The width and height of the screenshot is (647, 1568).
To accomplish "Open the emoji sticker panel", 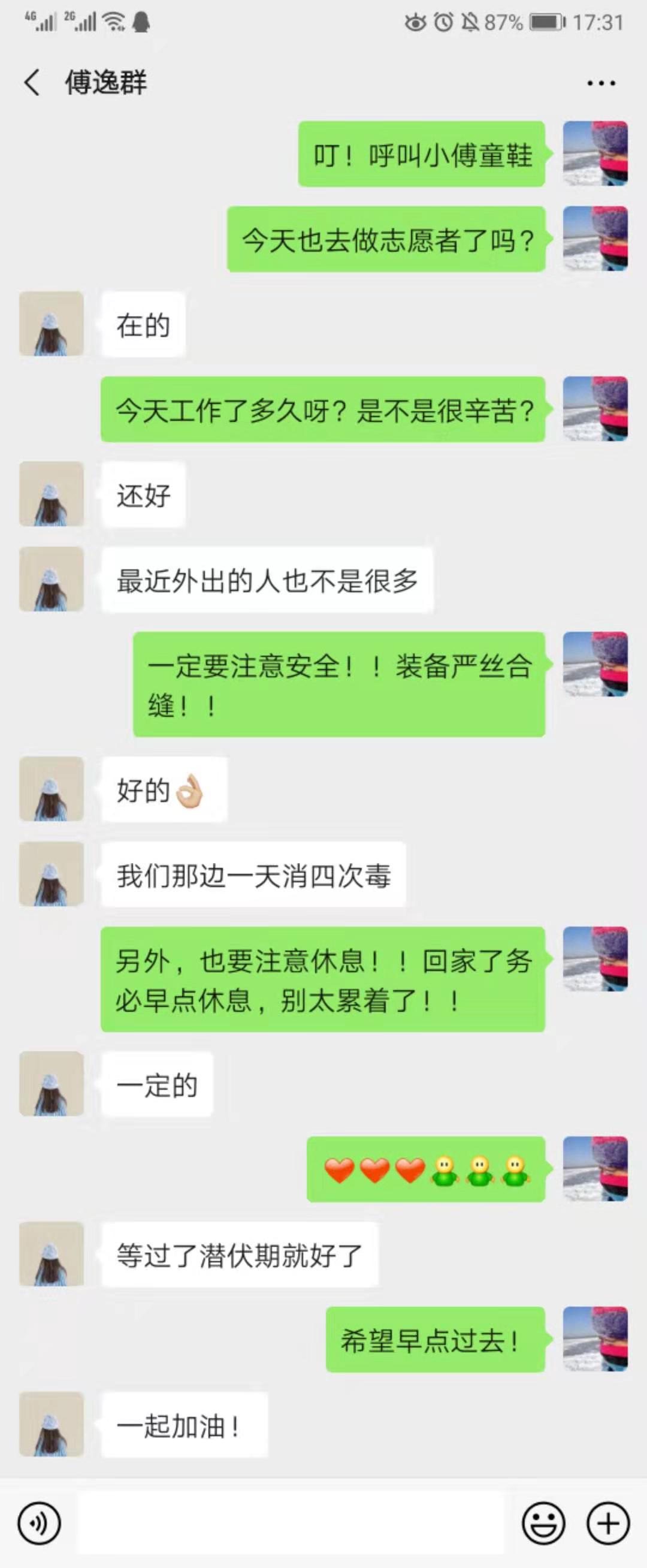I will (543, 1523).
